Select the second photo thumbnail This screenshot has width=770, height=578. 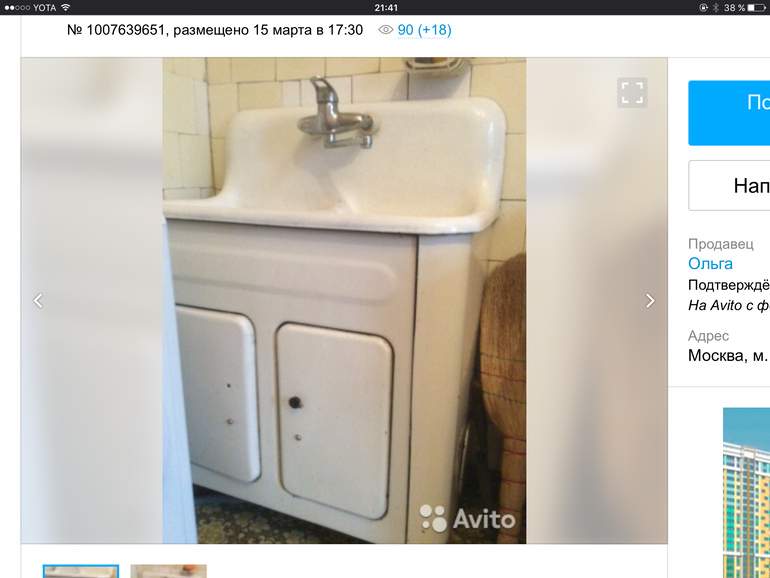(x=168, y=571)
